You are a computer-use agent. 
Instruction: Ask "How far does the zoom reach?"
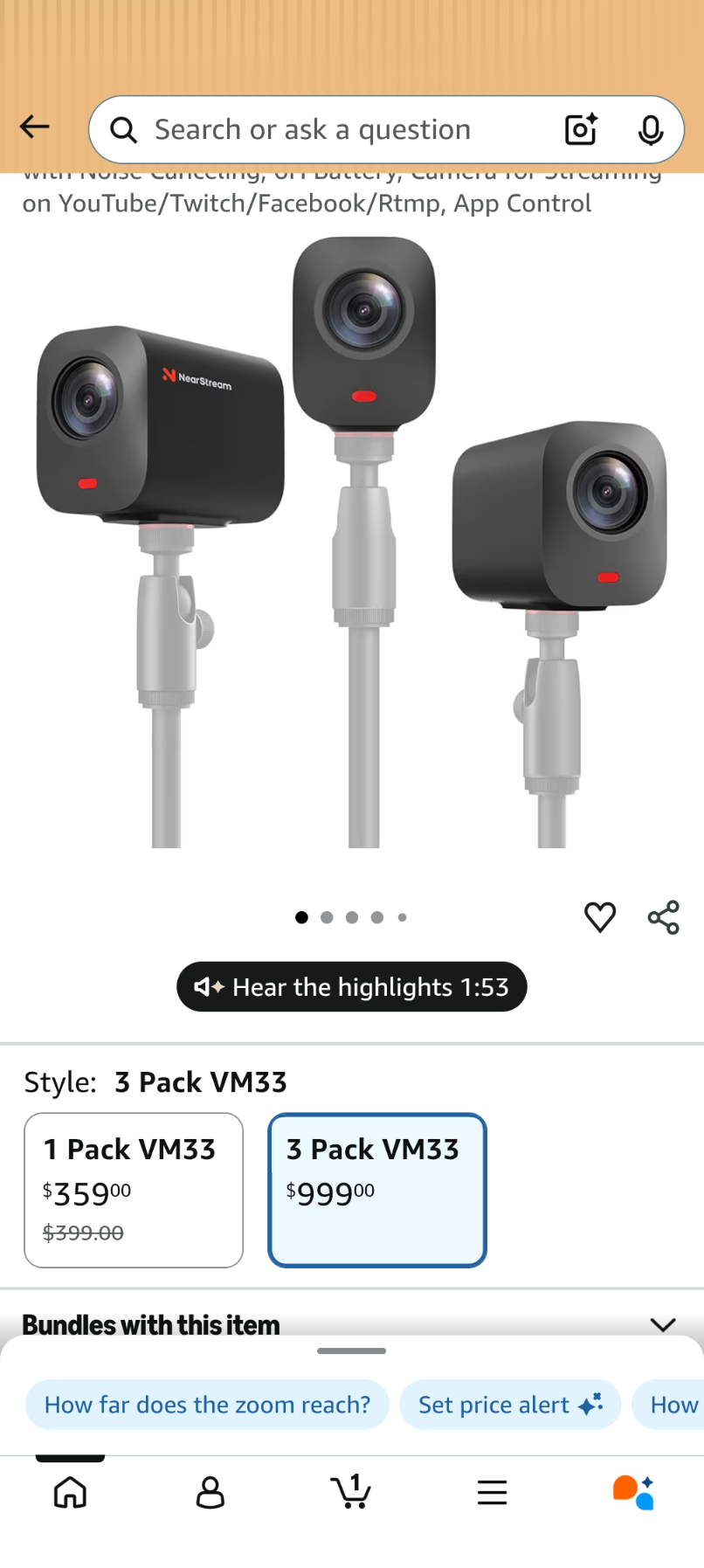tap(207, 1405)
